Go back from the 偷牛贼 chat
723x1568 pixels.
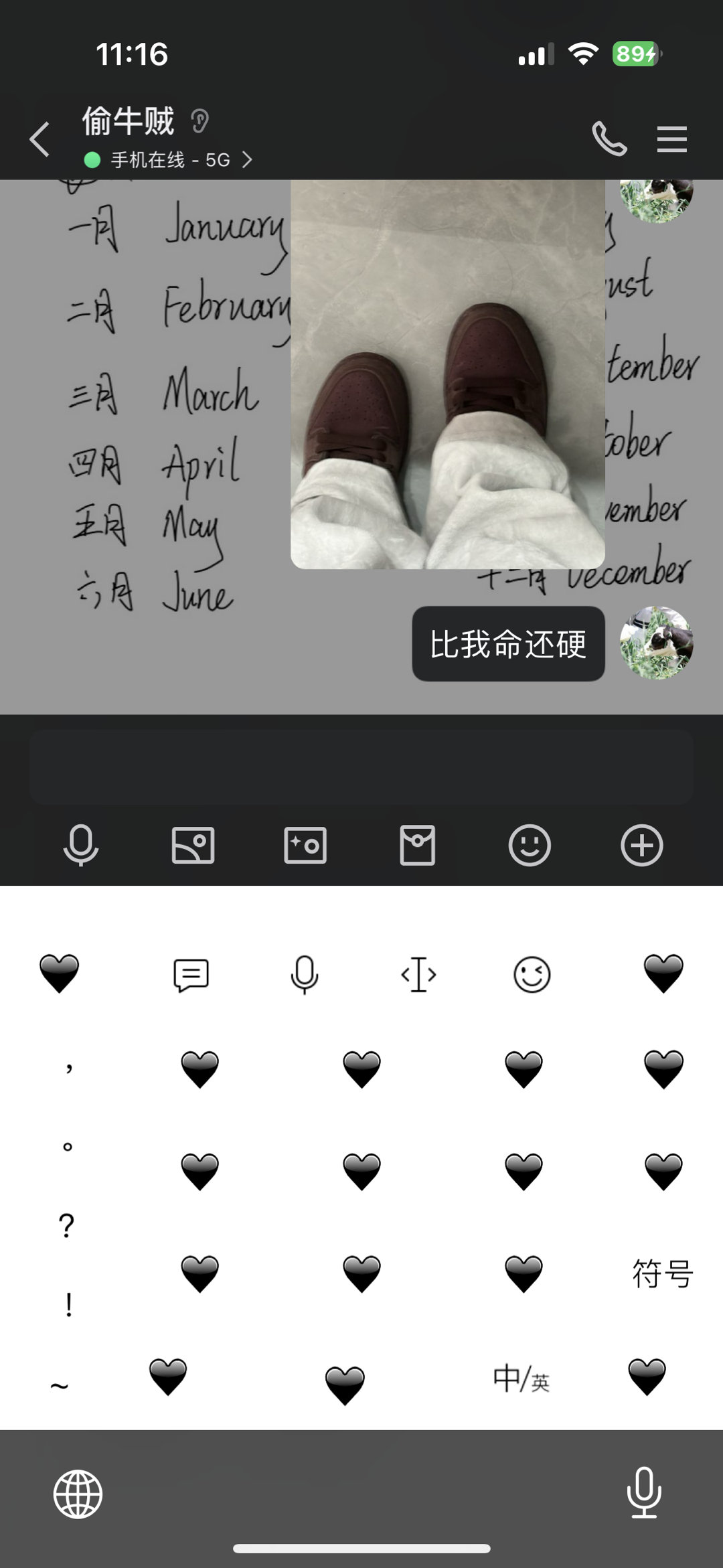tap(40, 139)
